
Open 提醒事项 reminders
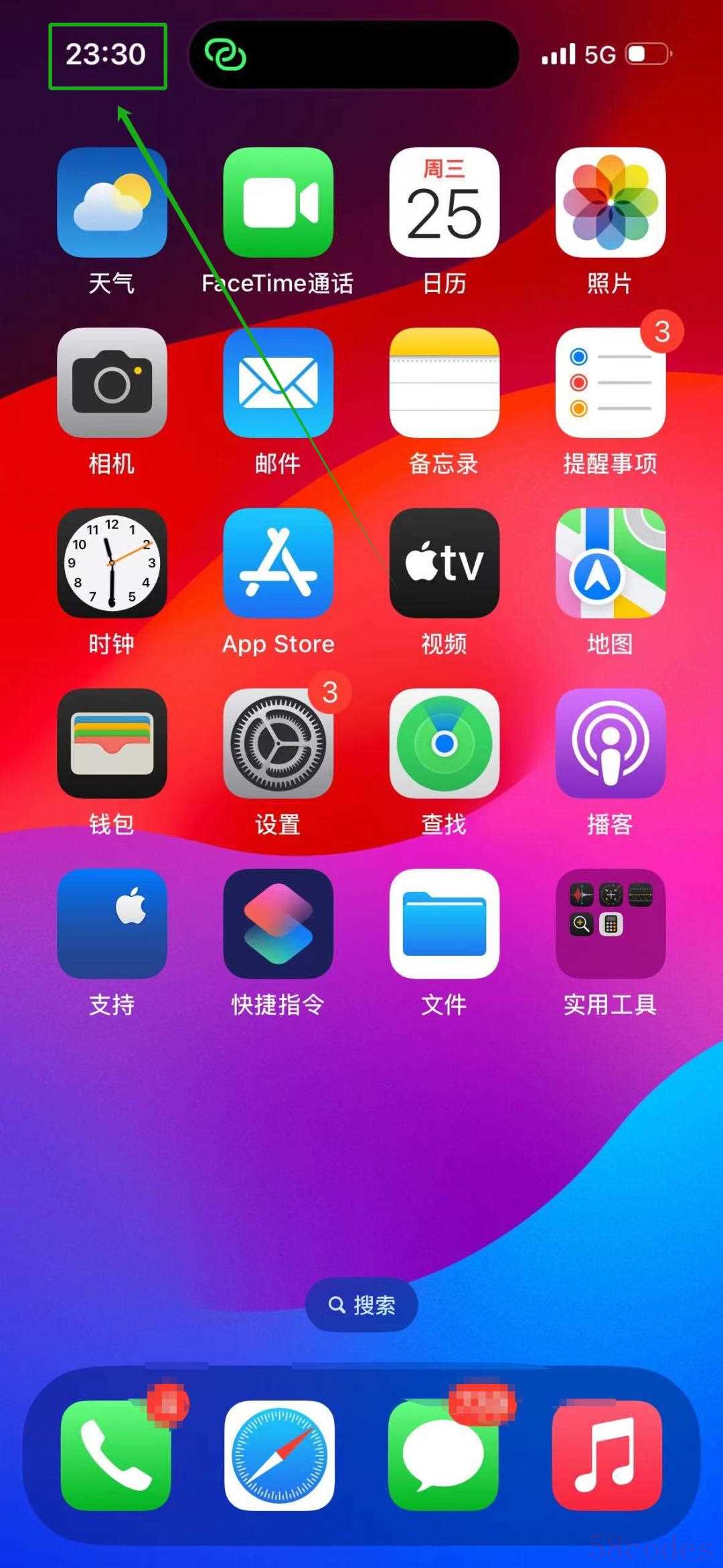coord(610,382)
